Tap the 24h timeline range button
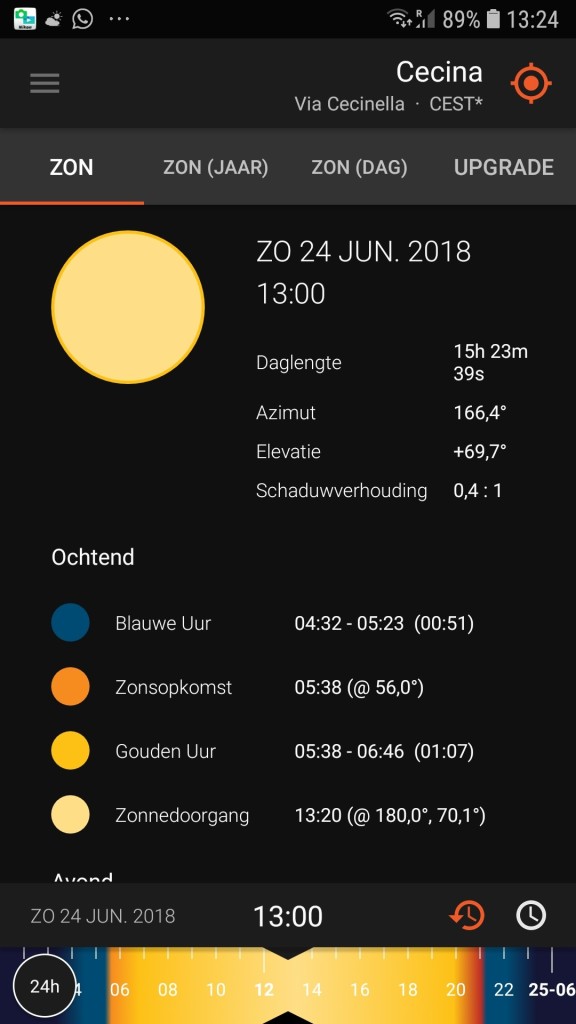 44,986
